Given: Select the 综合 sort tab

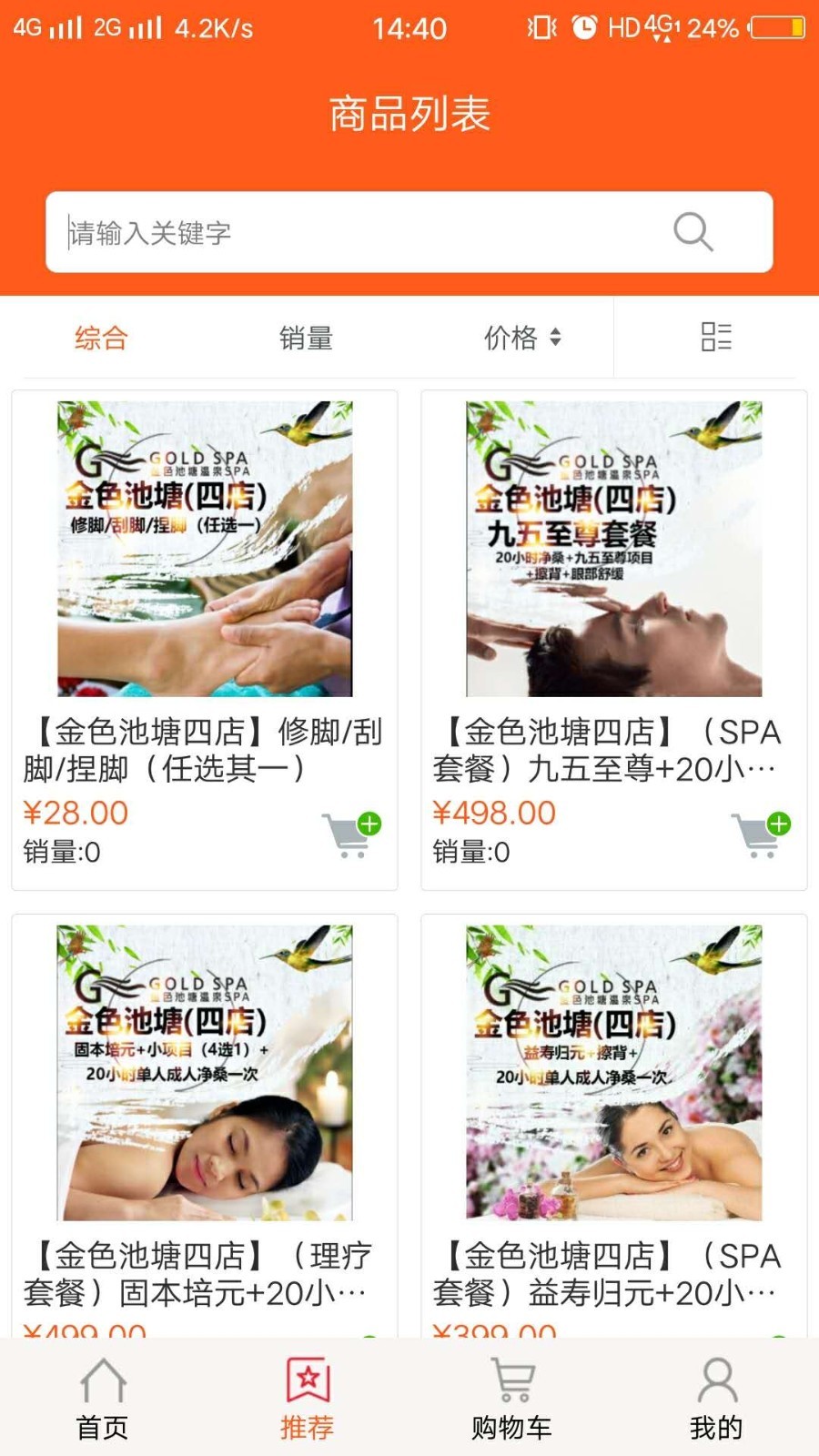Looking at the screenshot, I should tap(101, 339).
